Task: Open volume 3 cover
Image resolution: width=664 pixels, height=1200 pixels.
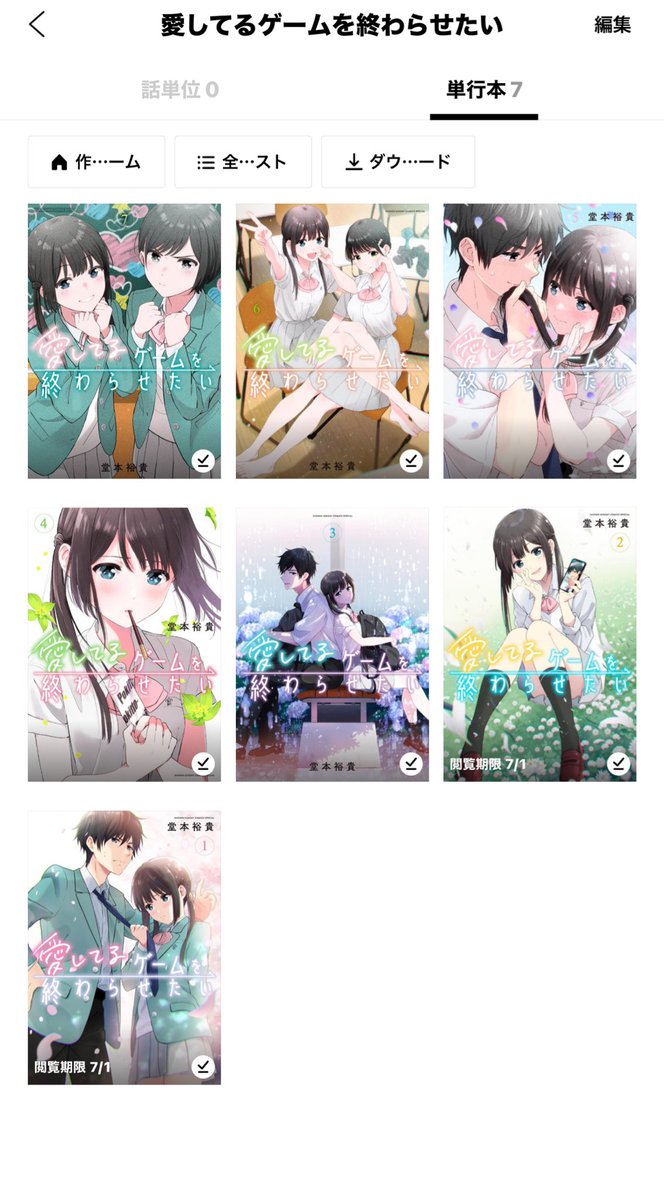Action: [x=332, y=644]
